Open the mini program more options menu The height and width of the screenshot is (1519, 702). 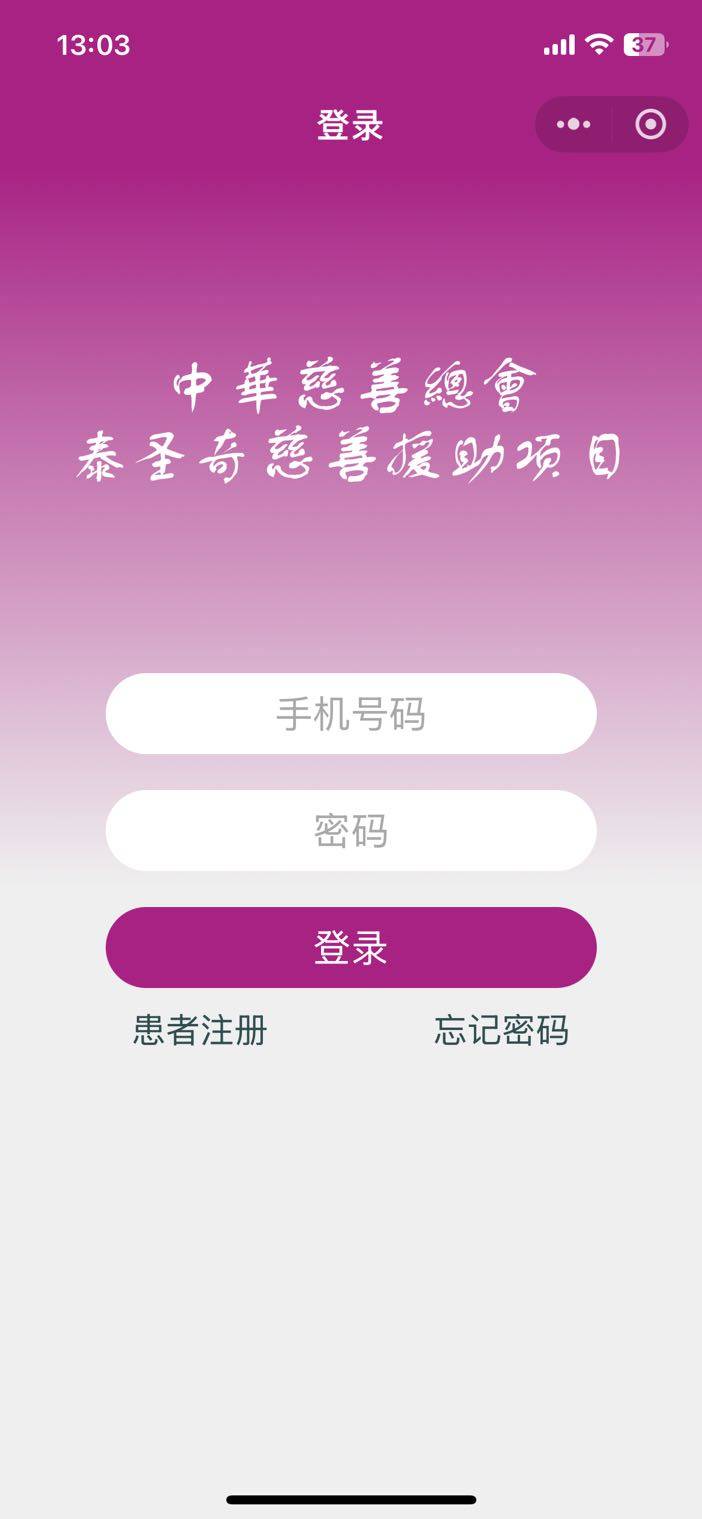574,125
